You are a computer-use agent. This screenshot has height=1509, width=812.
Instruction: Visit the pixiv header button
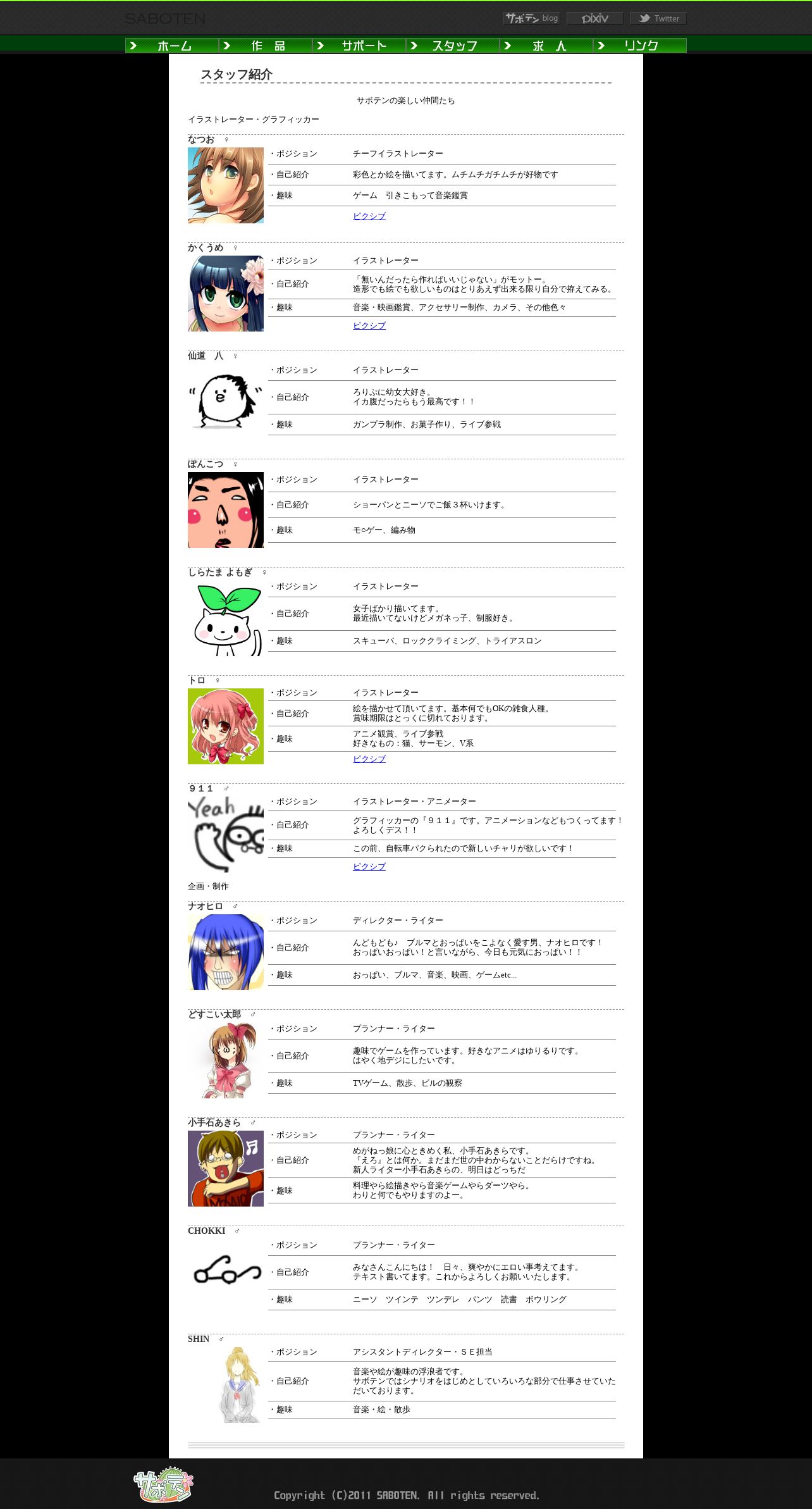click(x=595, y=18)
